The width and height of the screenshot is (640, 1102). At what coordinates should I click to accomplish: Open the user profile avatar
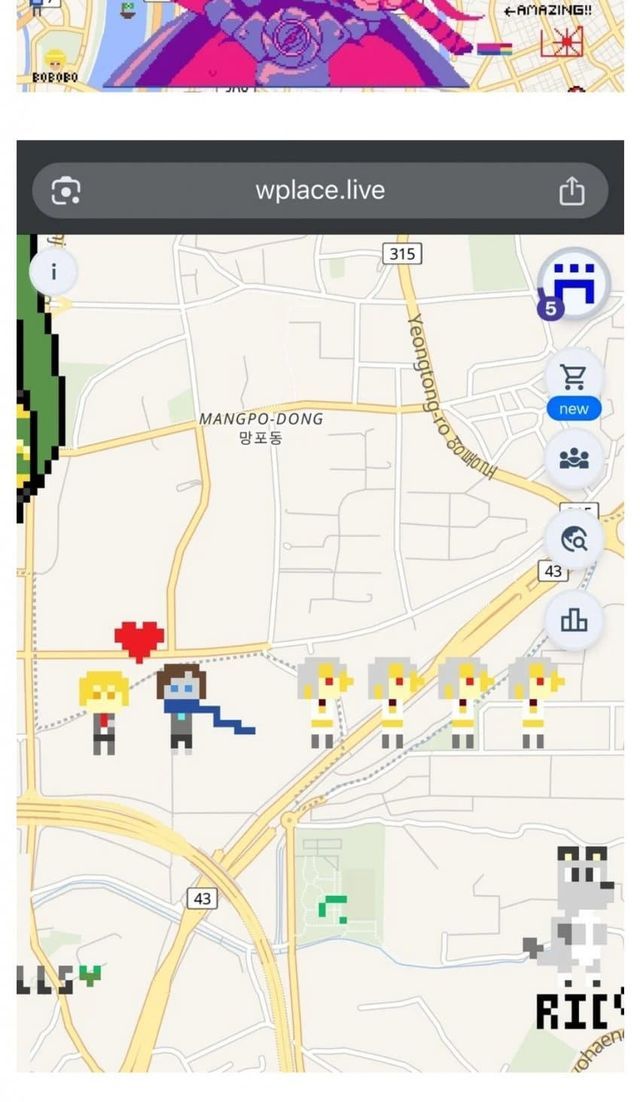point(574,284)
